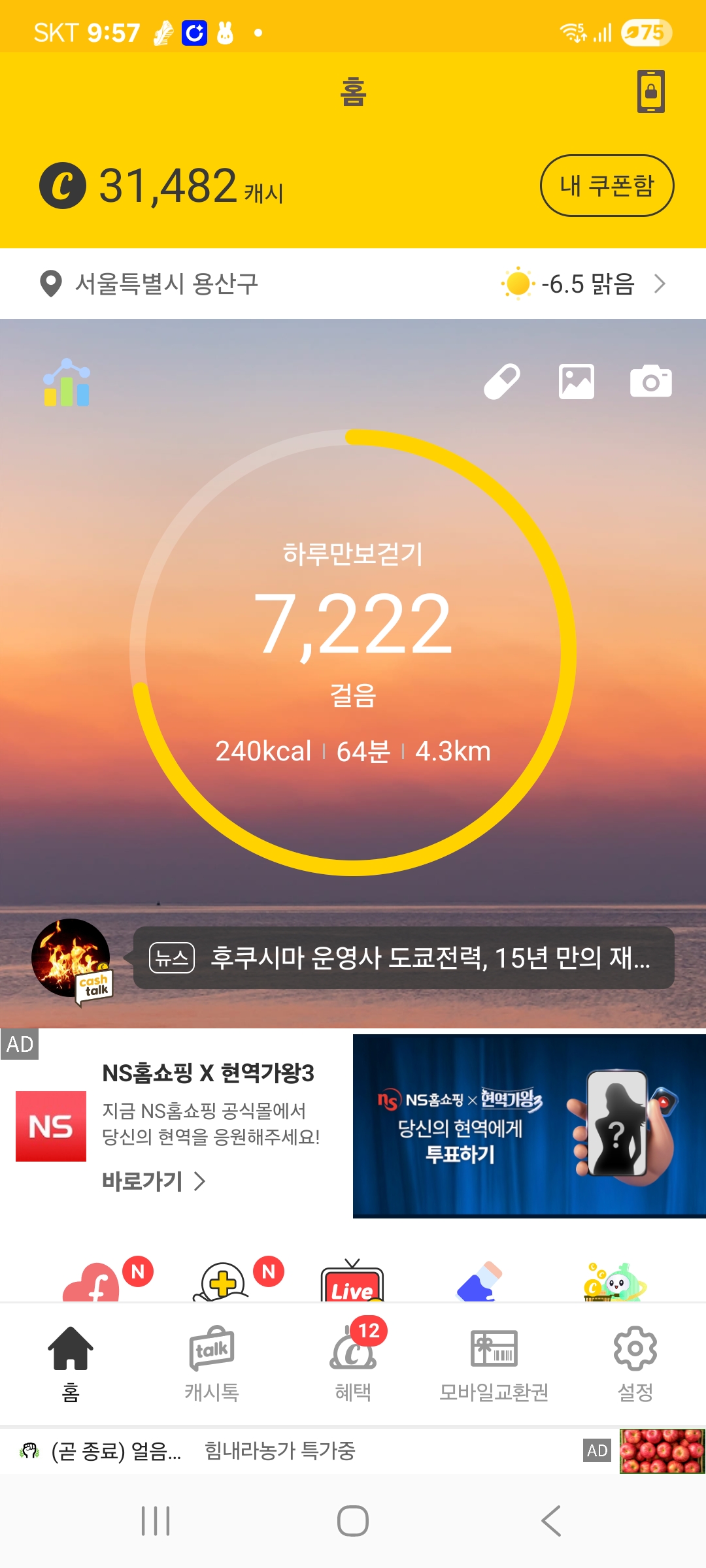
Task: Switch to the 모바일교환권 tab
Action: (494, 1362)
